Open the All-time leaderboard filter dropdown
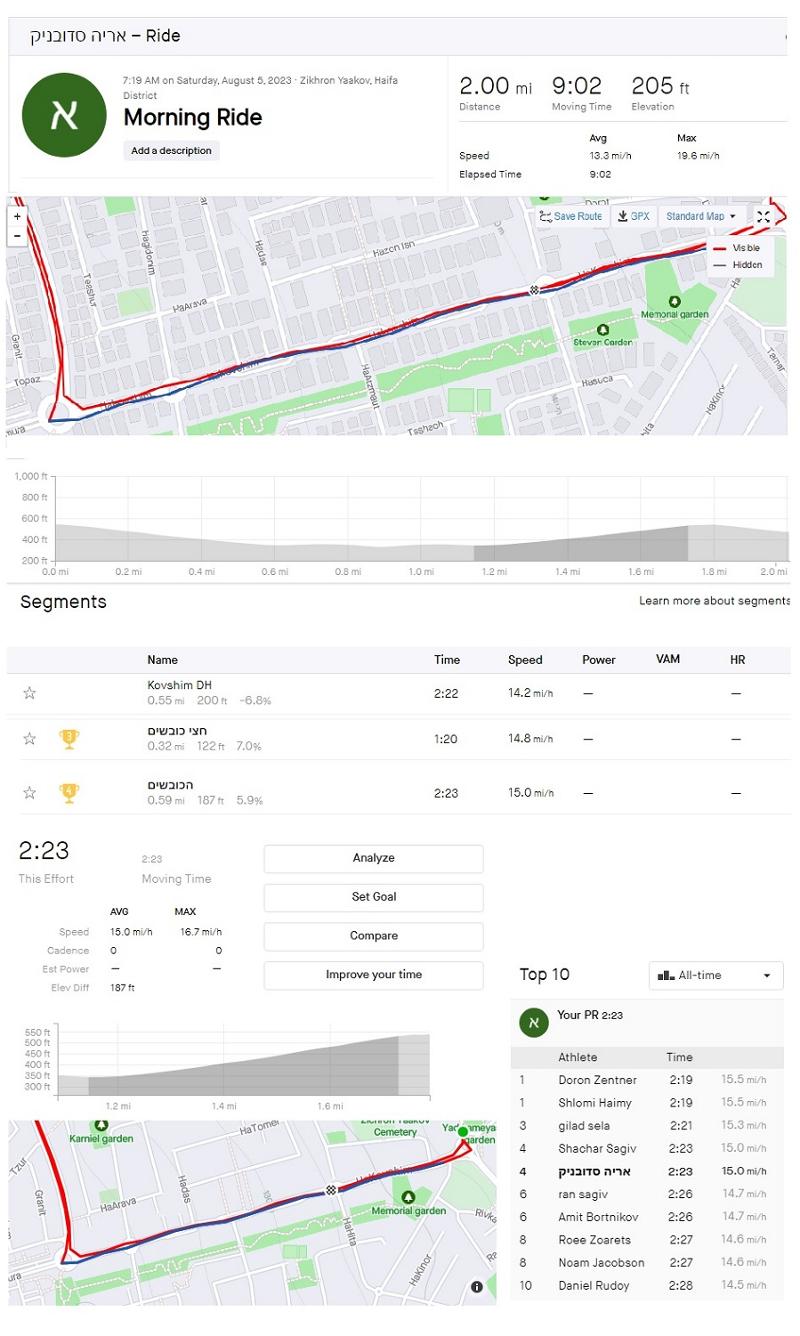The image size is (800, 1336). 716,975
